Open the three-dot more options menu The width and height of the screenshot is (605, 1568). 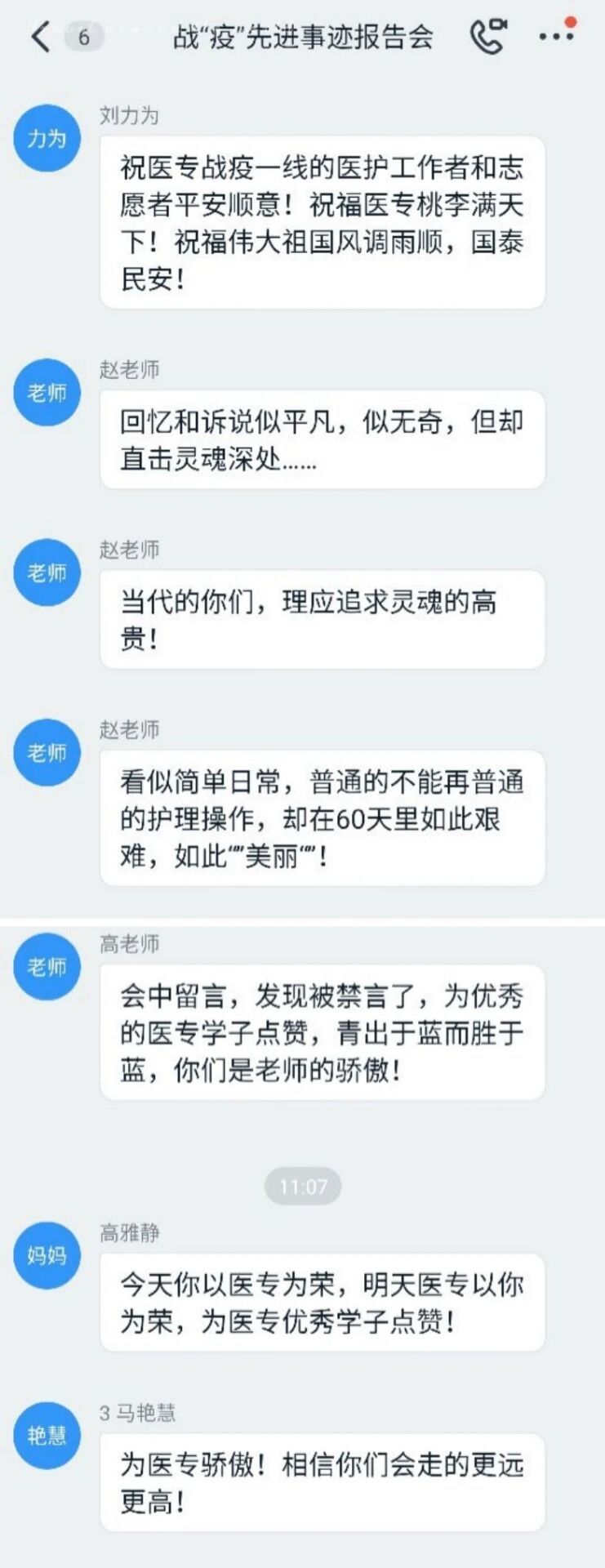click(558, 36)
